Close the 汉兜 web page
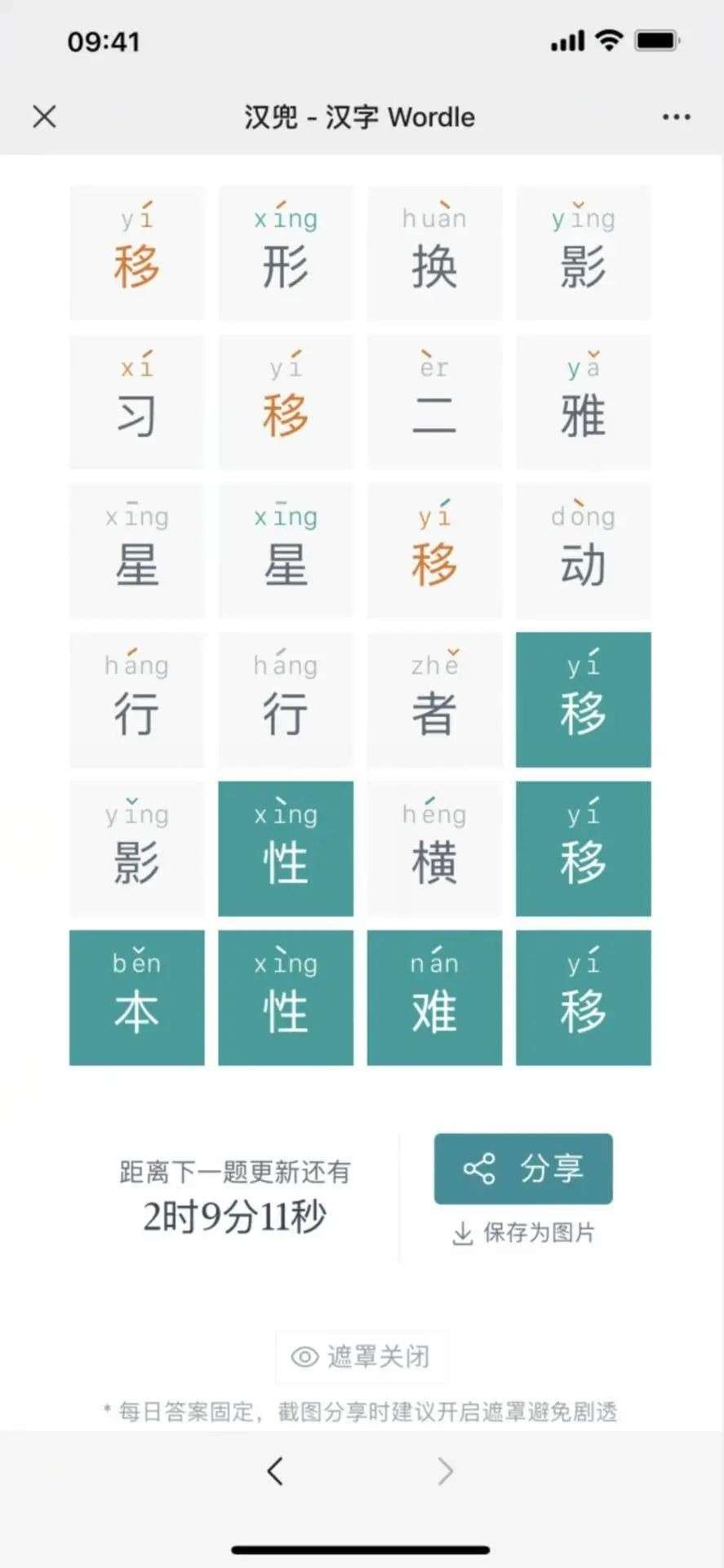Image resolution: width=724 pixels, height=1568 pixels. tap(45, 117)
